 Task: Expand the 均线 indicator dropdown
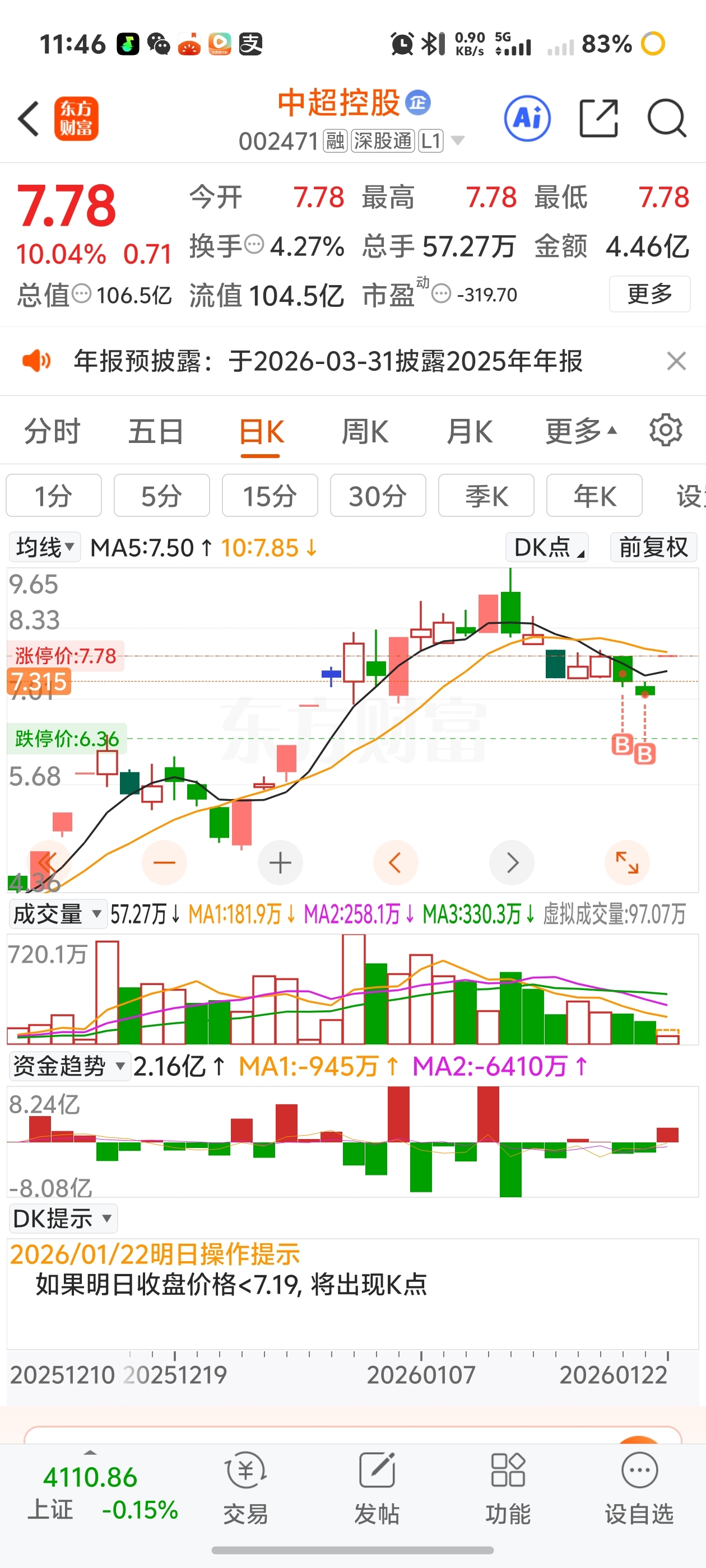pos(45,547)
